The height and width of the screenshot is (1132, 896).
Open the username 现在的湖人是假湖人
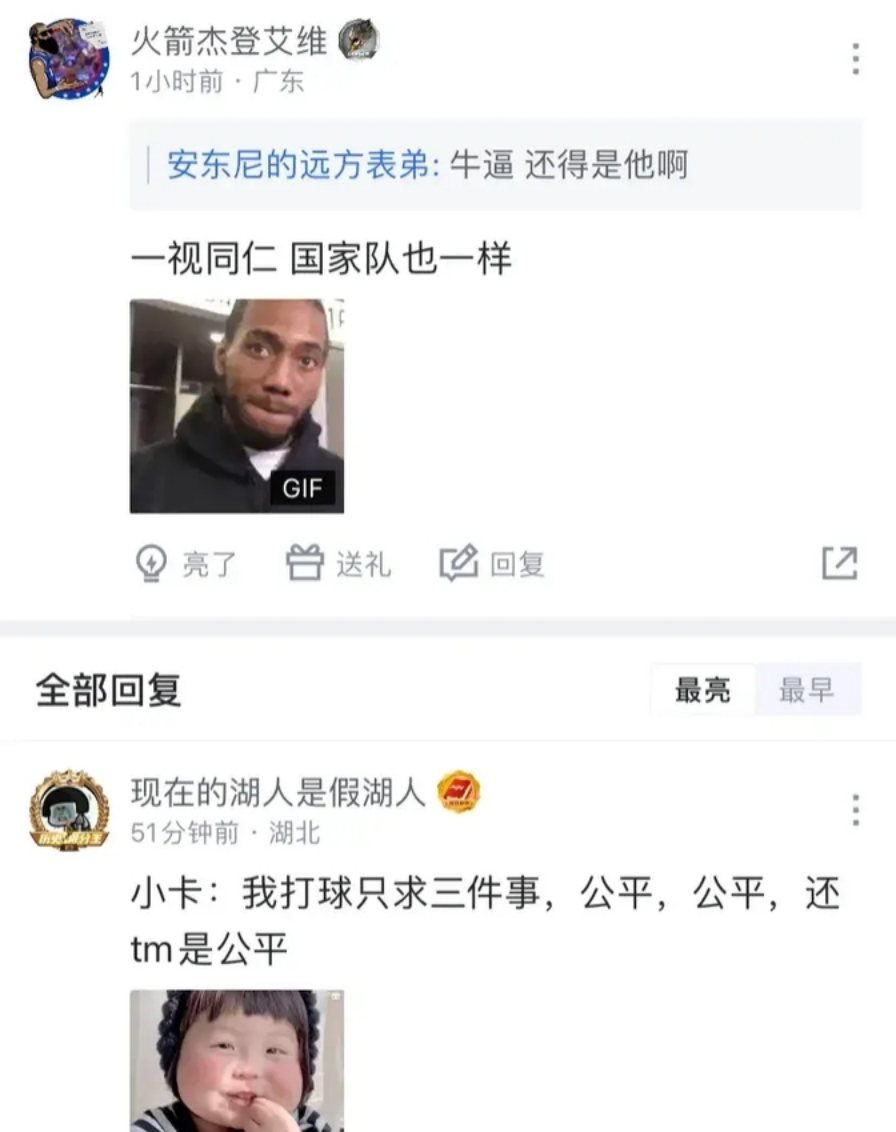tap(279, 793)
